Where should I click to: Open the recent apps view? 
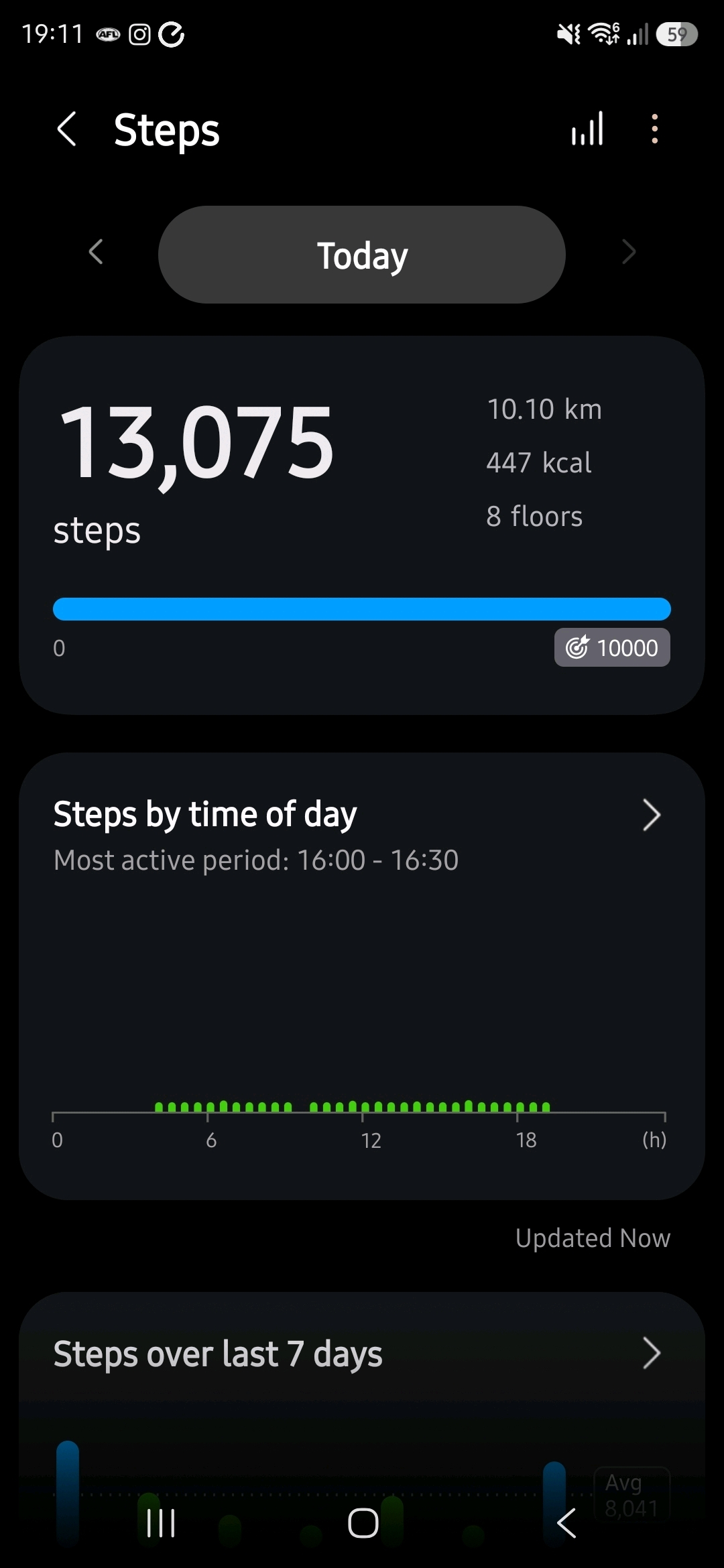coord(161,1523)
